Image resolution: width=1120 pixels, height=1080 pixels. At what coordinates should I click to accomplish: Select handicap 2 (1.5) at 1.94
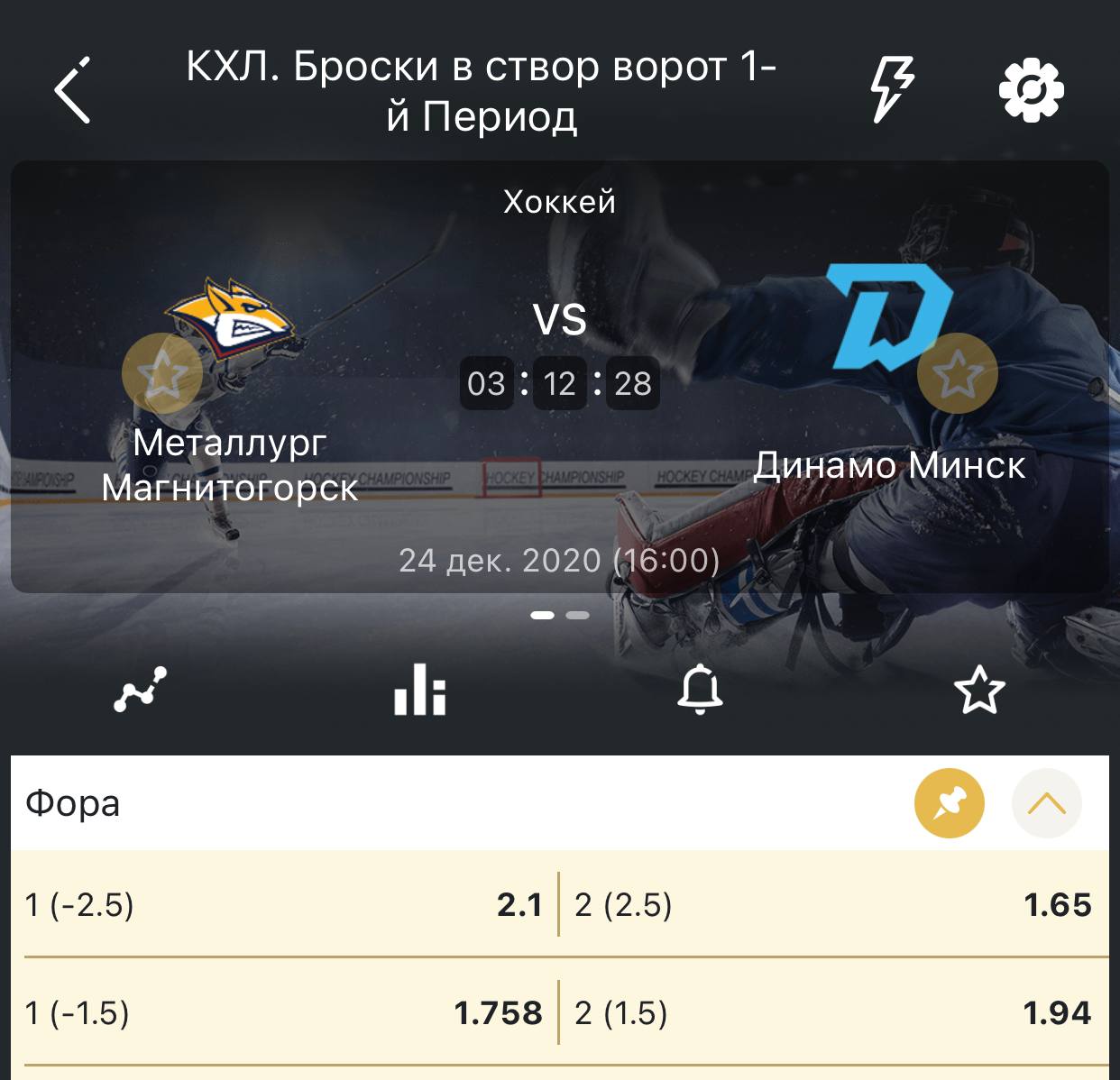833,1012
